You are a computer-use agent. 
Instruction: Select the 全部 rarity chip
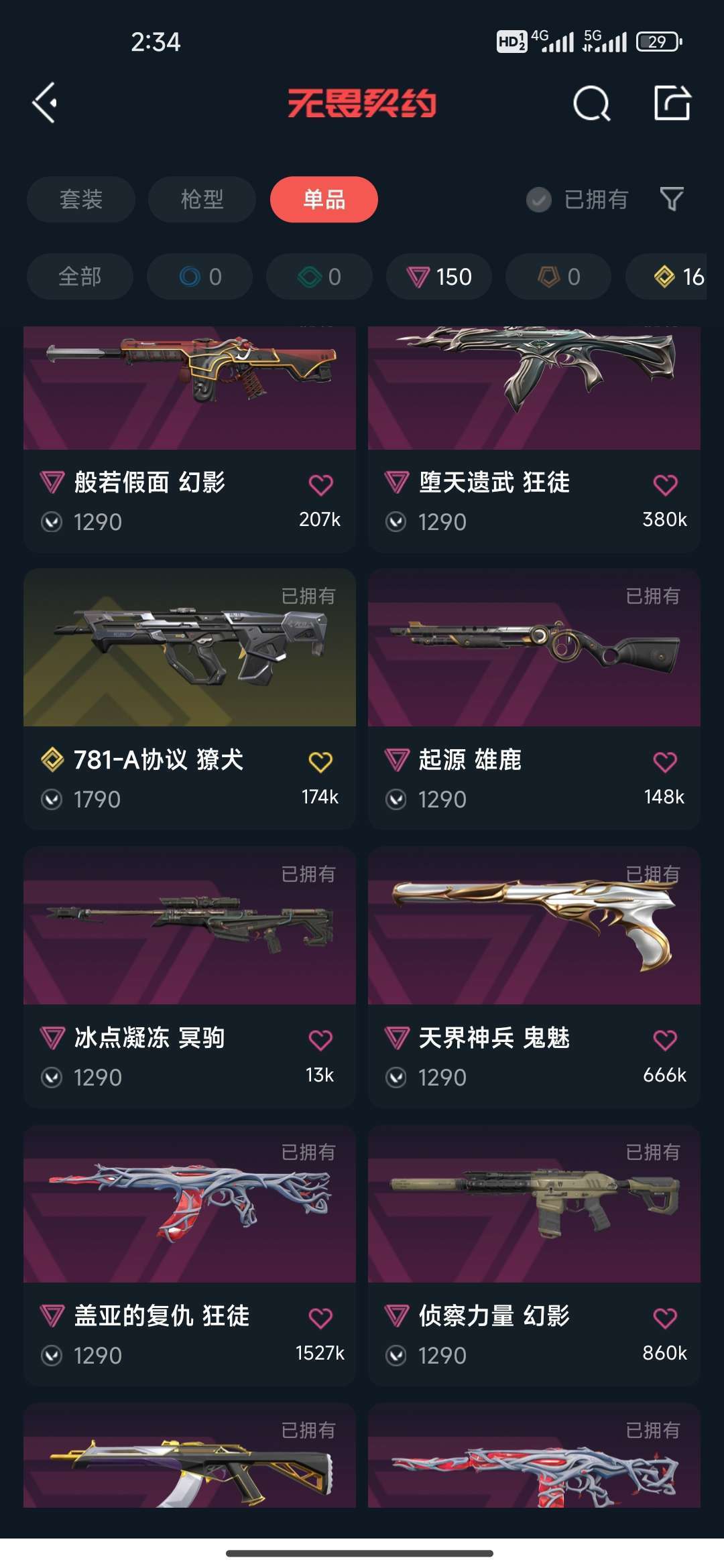click(x=80, y=276)
